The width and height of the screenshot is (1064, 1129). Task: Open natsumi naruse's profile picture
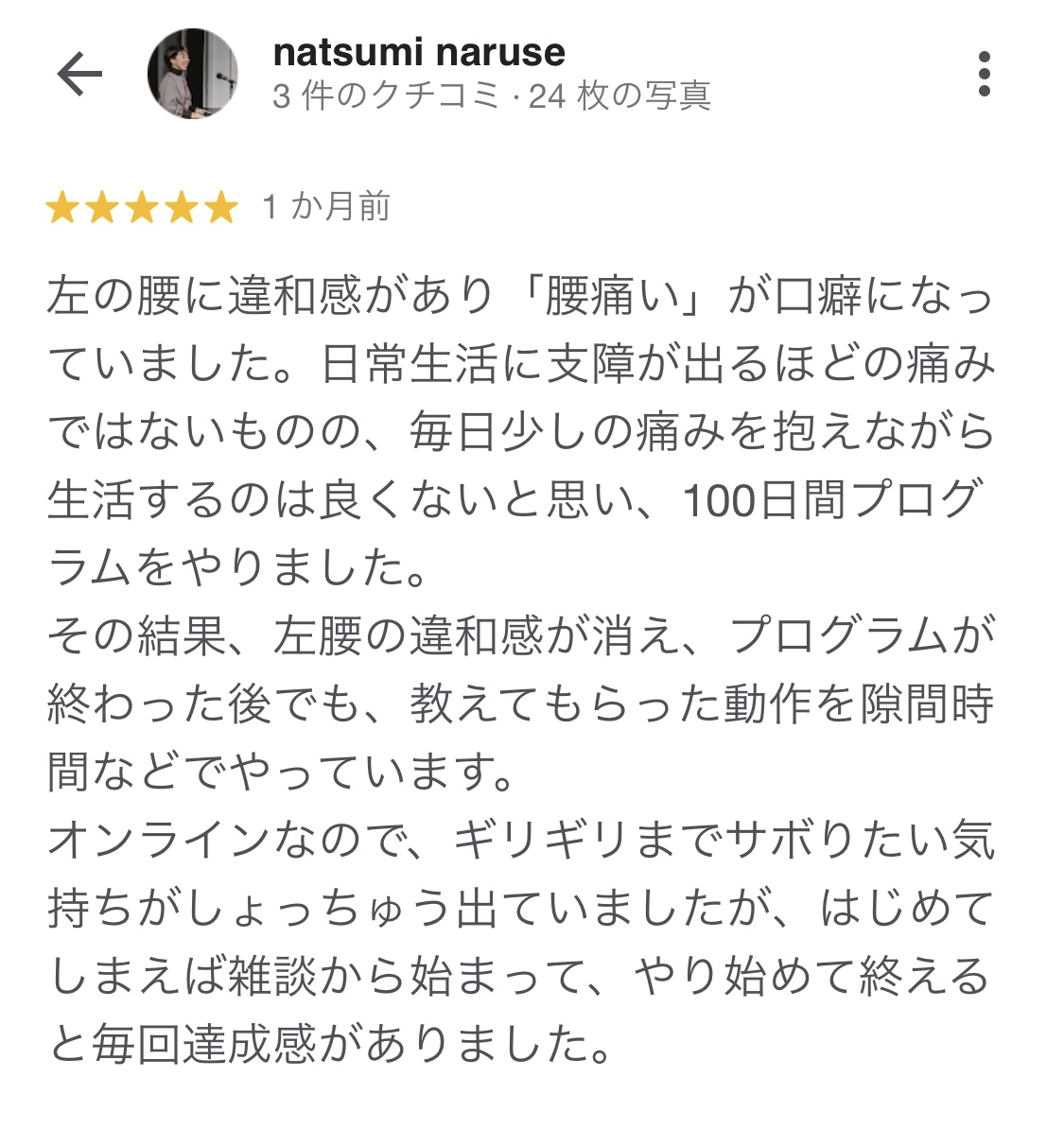193,74
